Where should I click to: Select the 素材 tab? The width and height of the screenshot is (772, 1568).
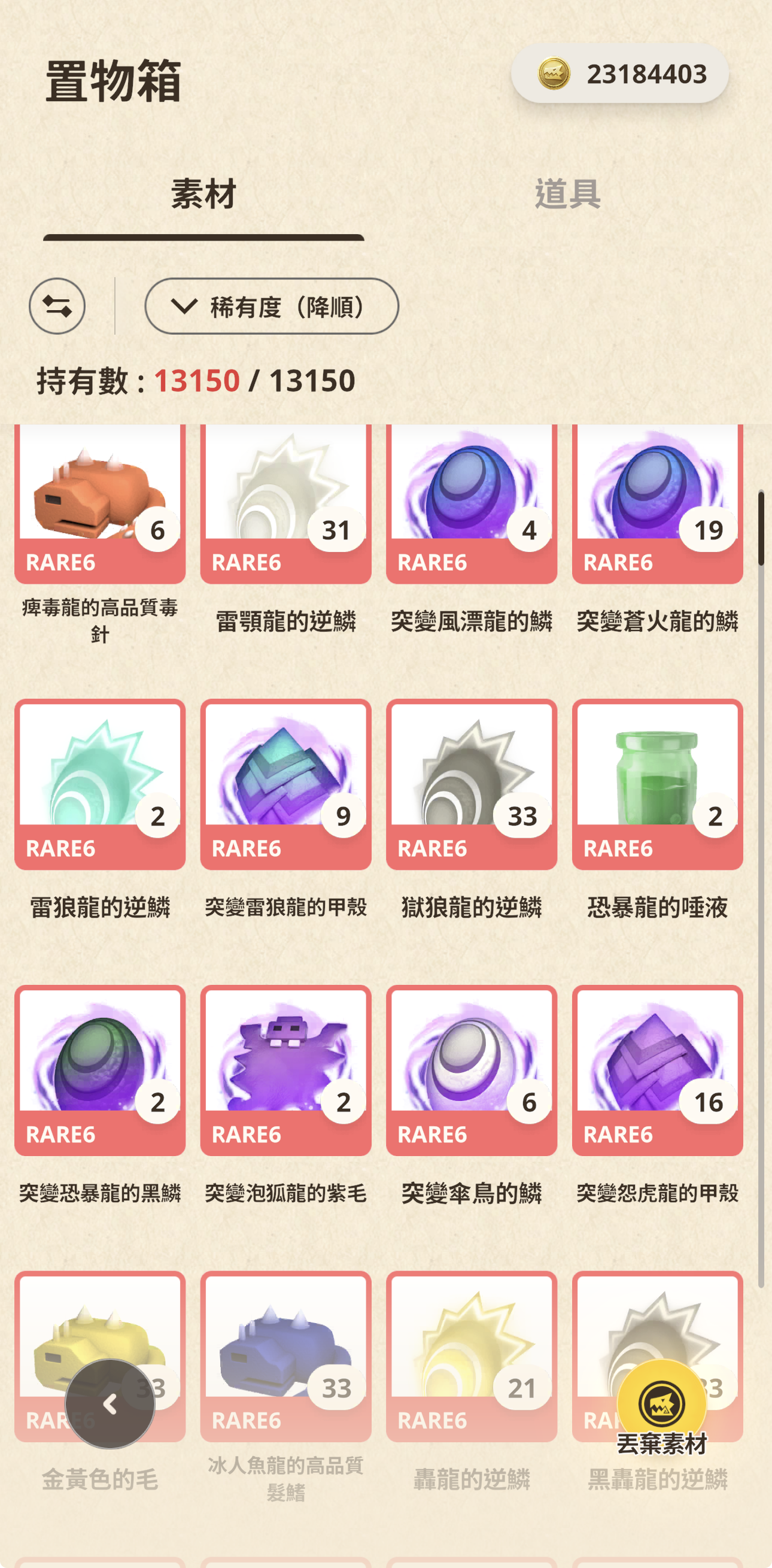pyautogui.click(x=203, y=194)
